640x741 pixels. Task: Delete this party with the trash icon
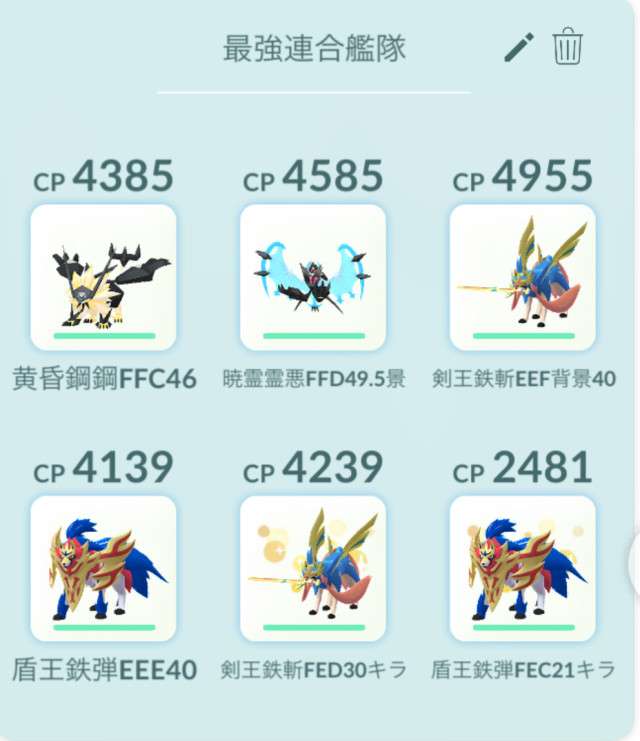point(567,47)
